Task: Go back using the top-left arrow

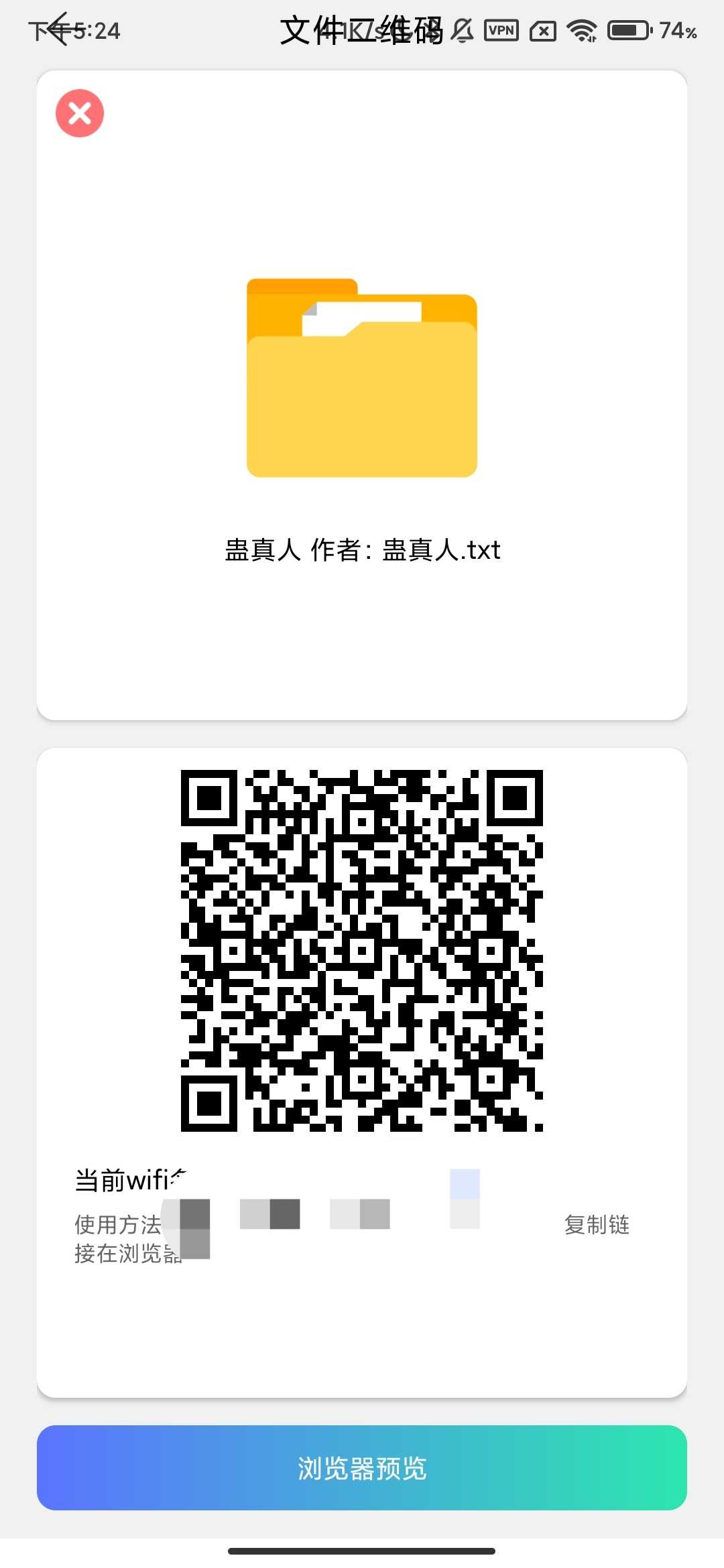Action: pos(59,29)
